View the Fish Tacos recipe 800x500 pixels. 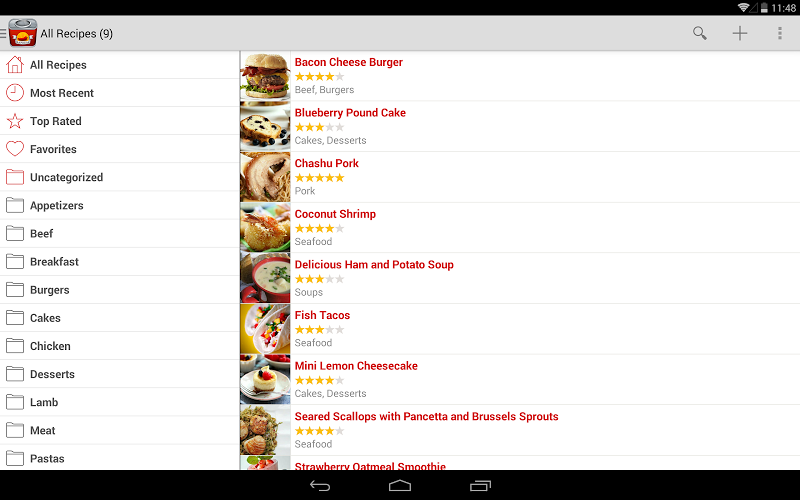(322, 315)
